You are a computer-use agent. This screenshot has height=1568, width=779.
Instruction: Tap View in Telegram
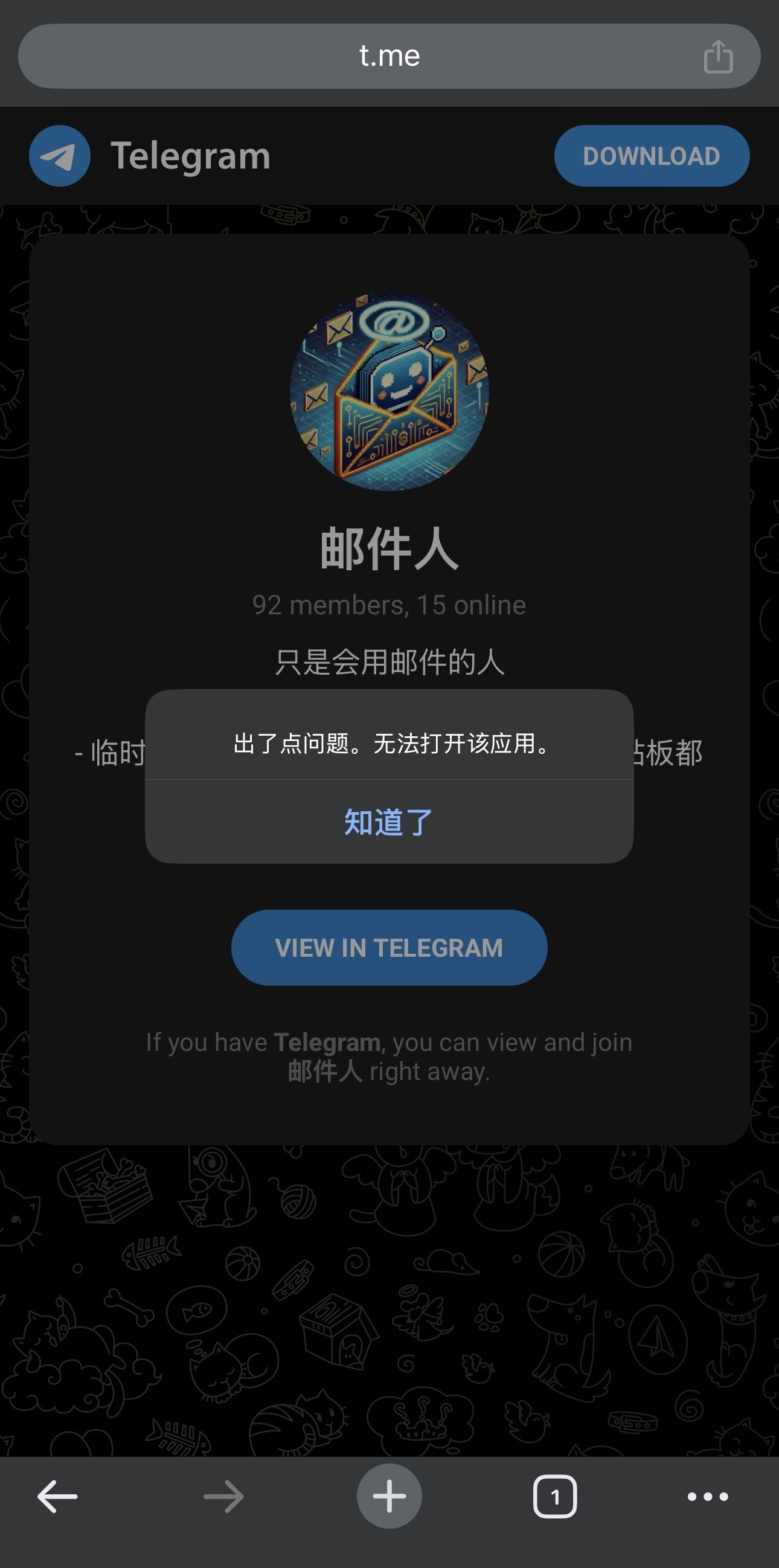pos(389,948)
